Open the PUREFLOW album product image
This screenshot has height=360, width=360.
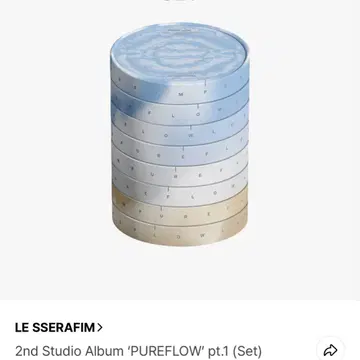point(180,134)
